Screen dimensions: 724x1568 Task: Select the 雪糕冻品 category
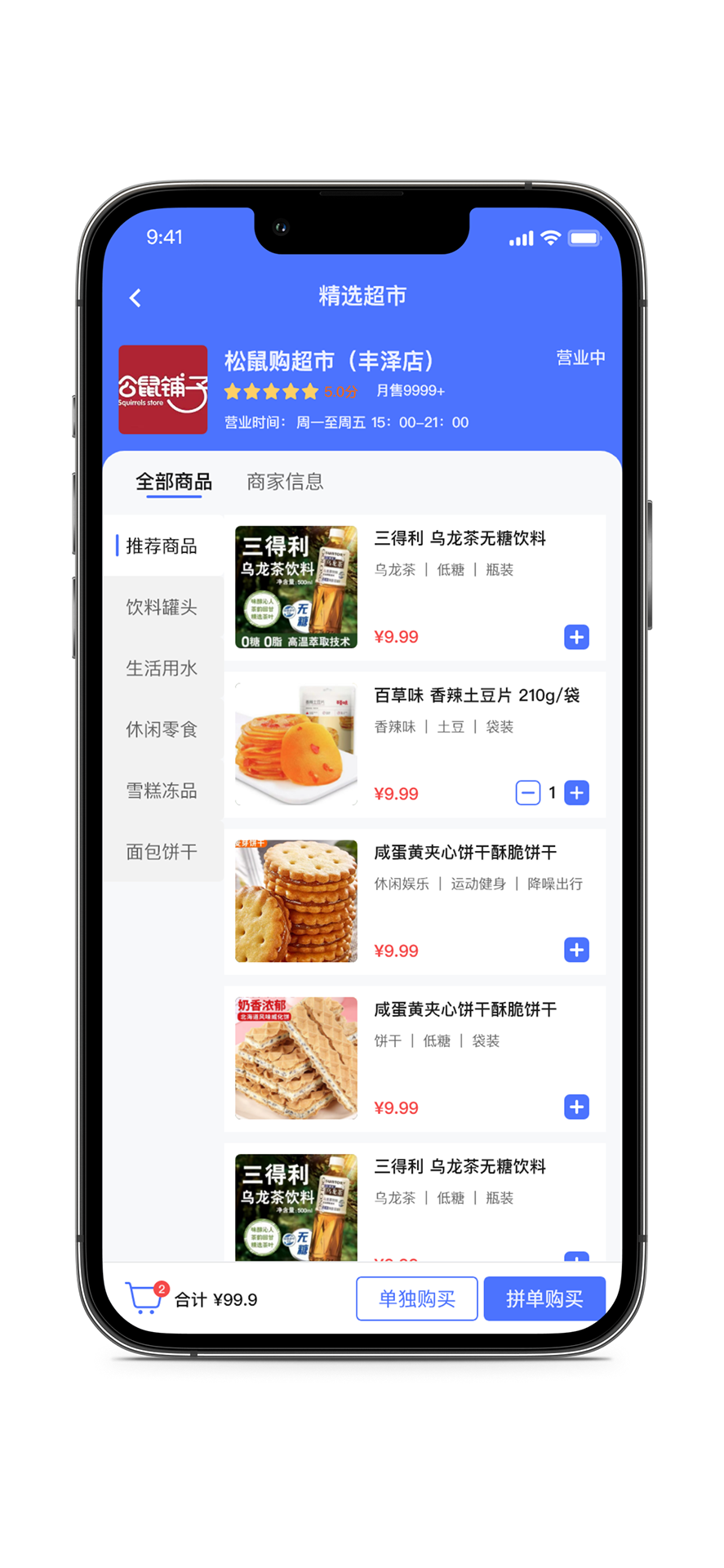(163, 791)
